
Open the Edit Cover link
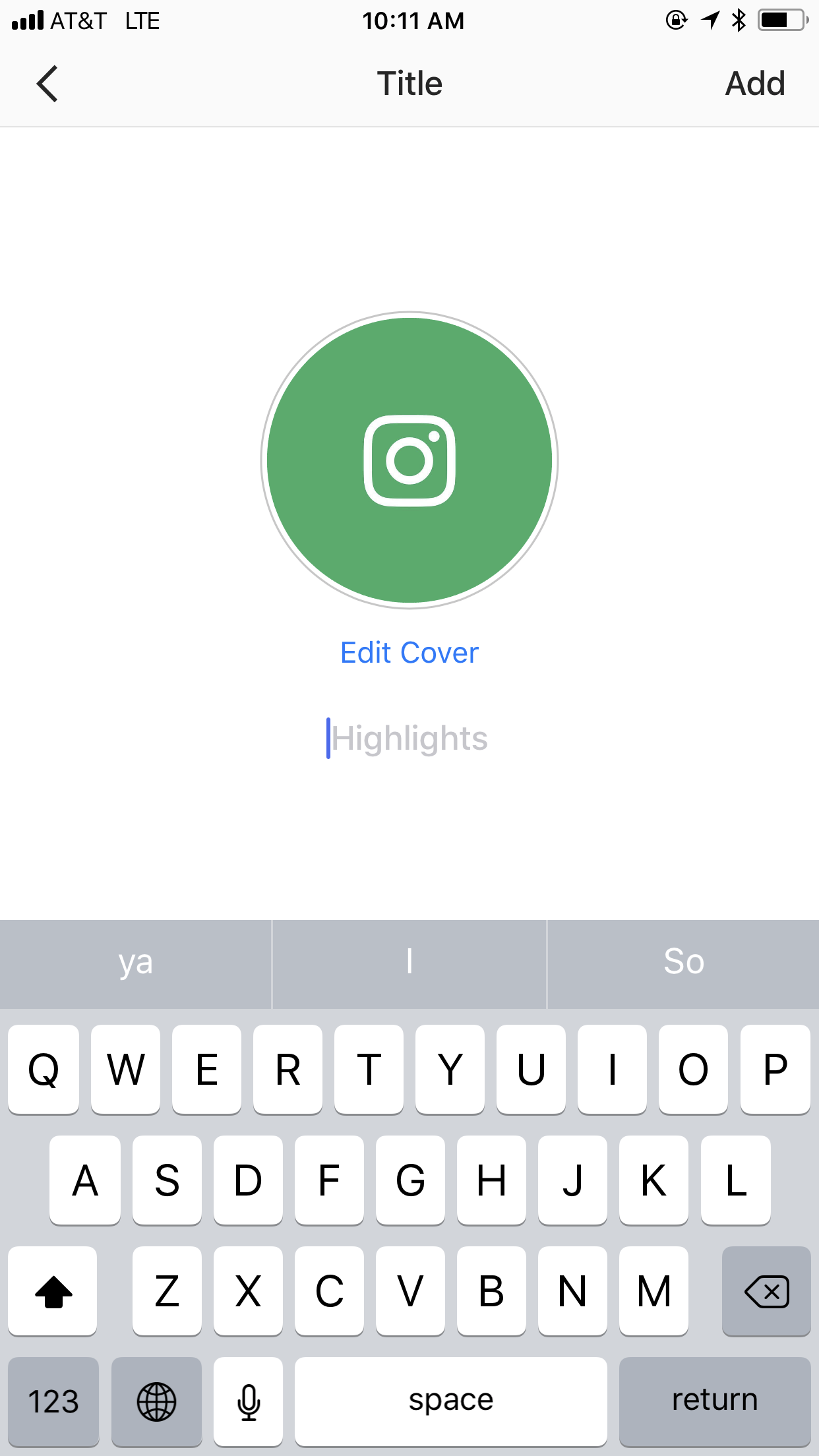point(409,653)
